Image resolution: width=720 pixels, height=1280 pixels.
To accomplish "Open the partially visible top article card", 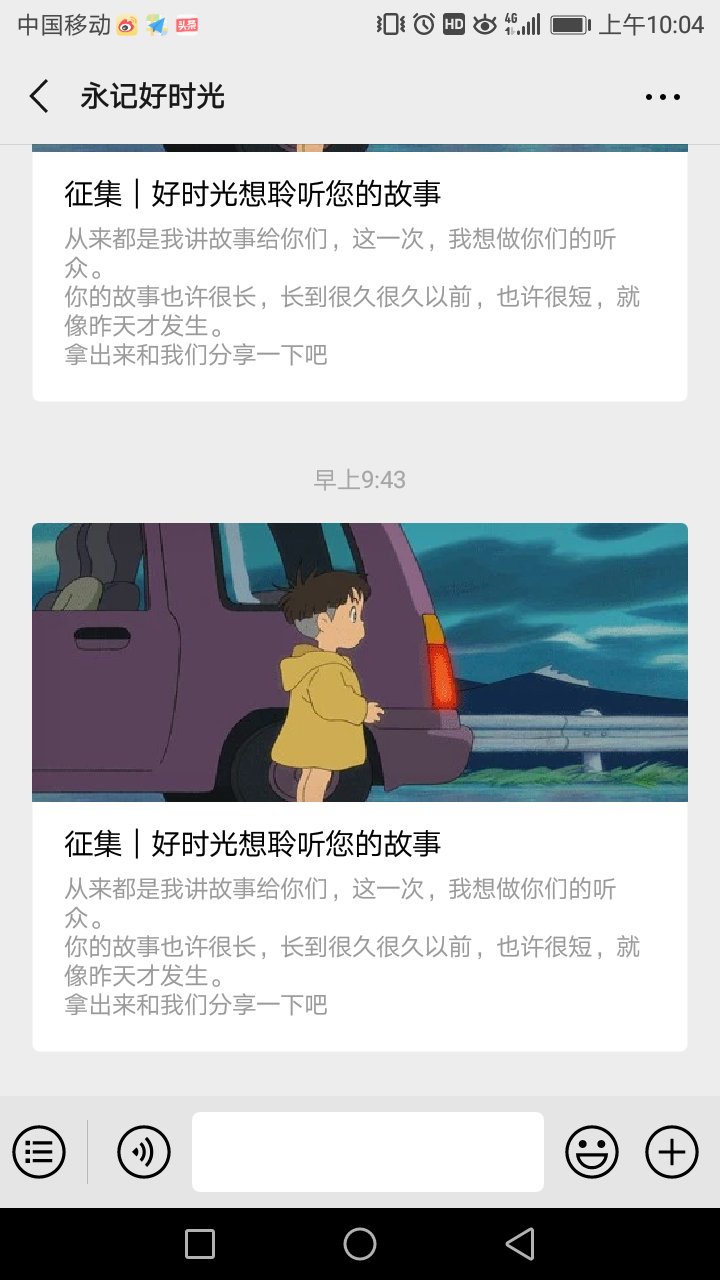I will tap(360, 275).
